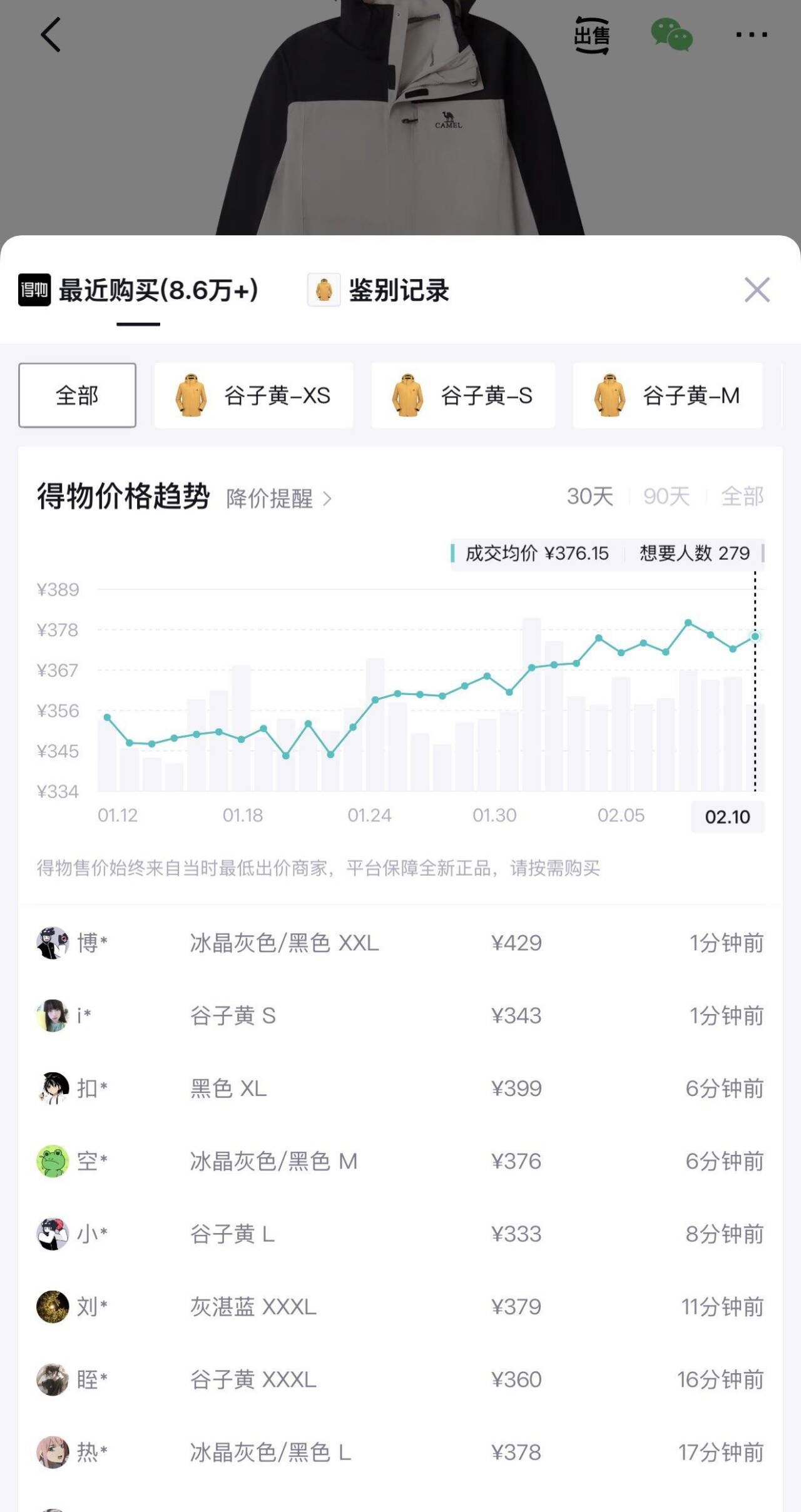Open 降价提醒 price drop alert

pyautogui.click(x=279, y=499)
